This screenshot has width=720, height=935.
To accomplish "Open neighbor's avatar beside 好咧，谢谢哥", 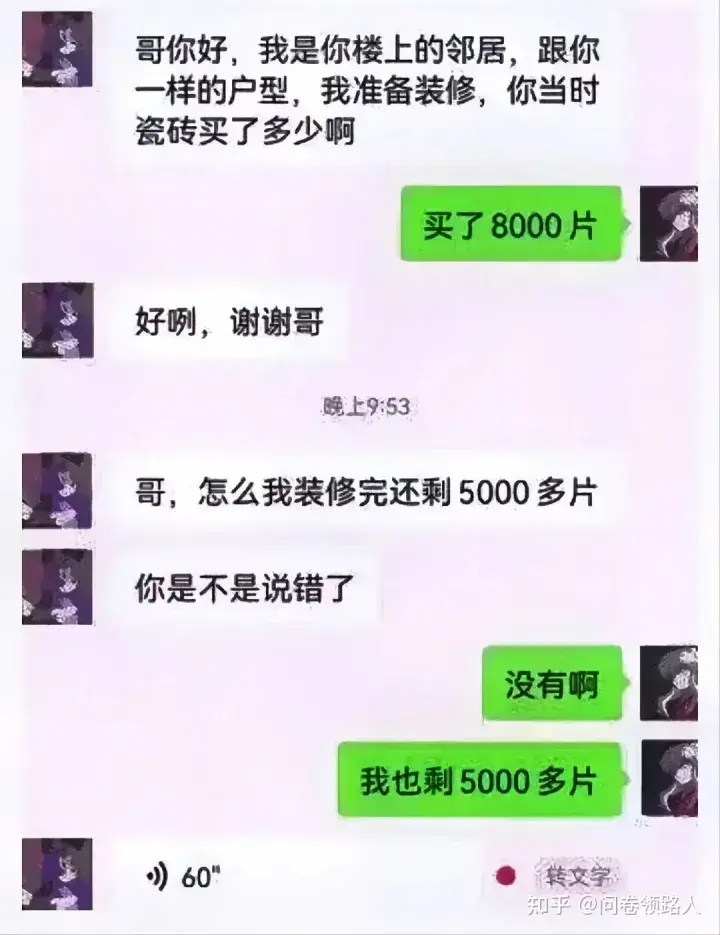I will click(58, 321).
